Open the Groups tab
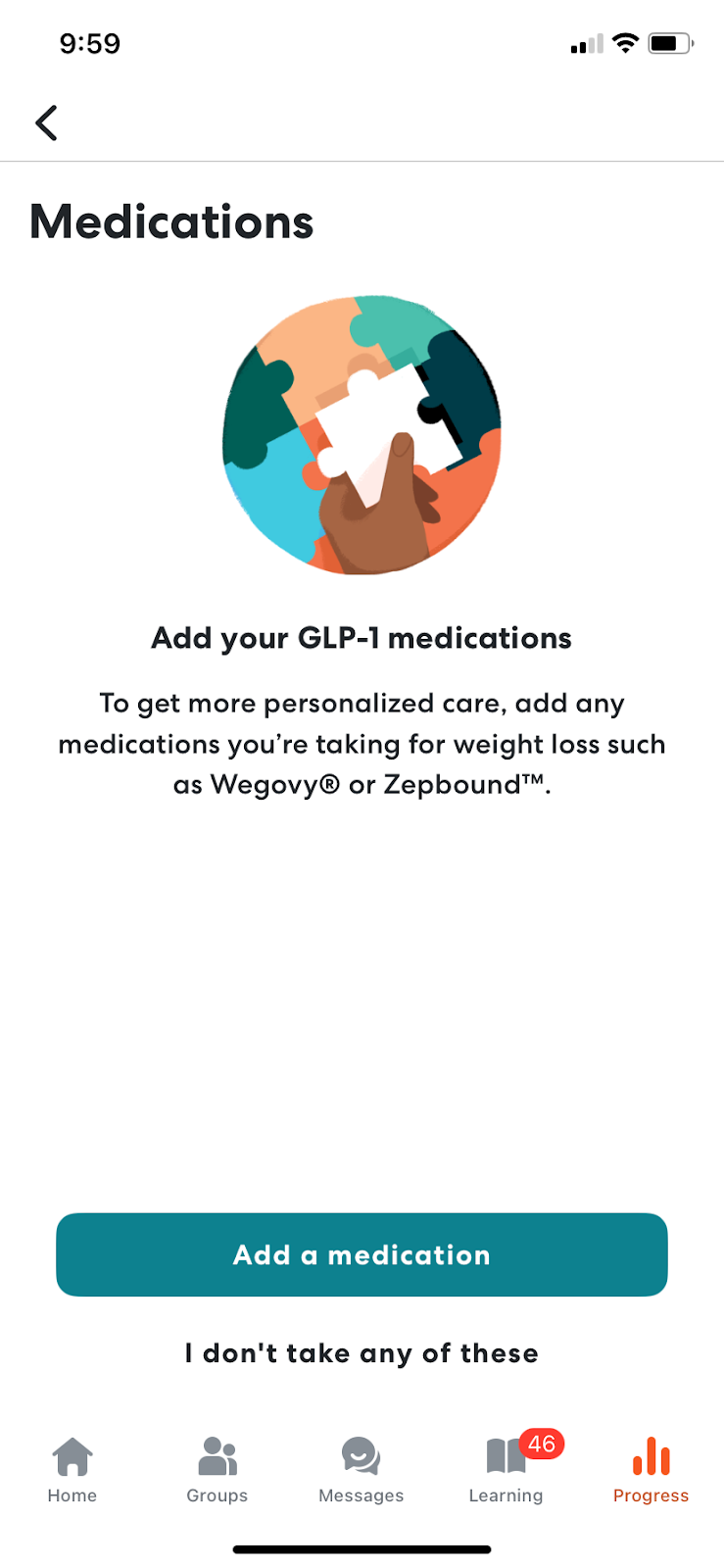724x1568 pixels. point(217,1469)
